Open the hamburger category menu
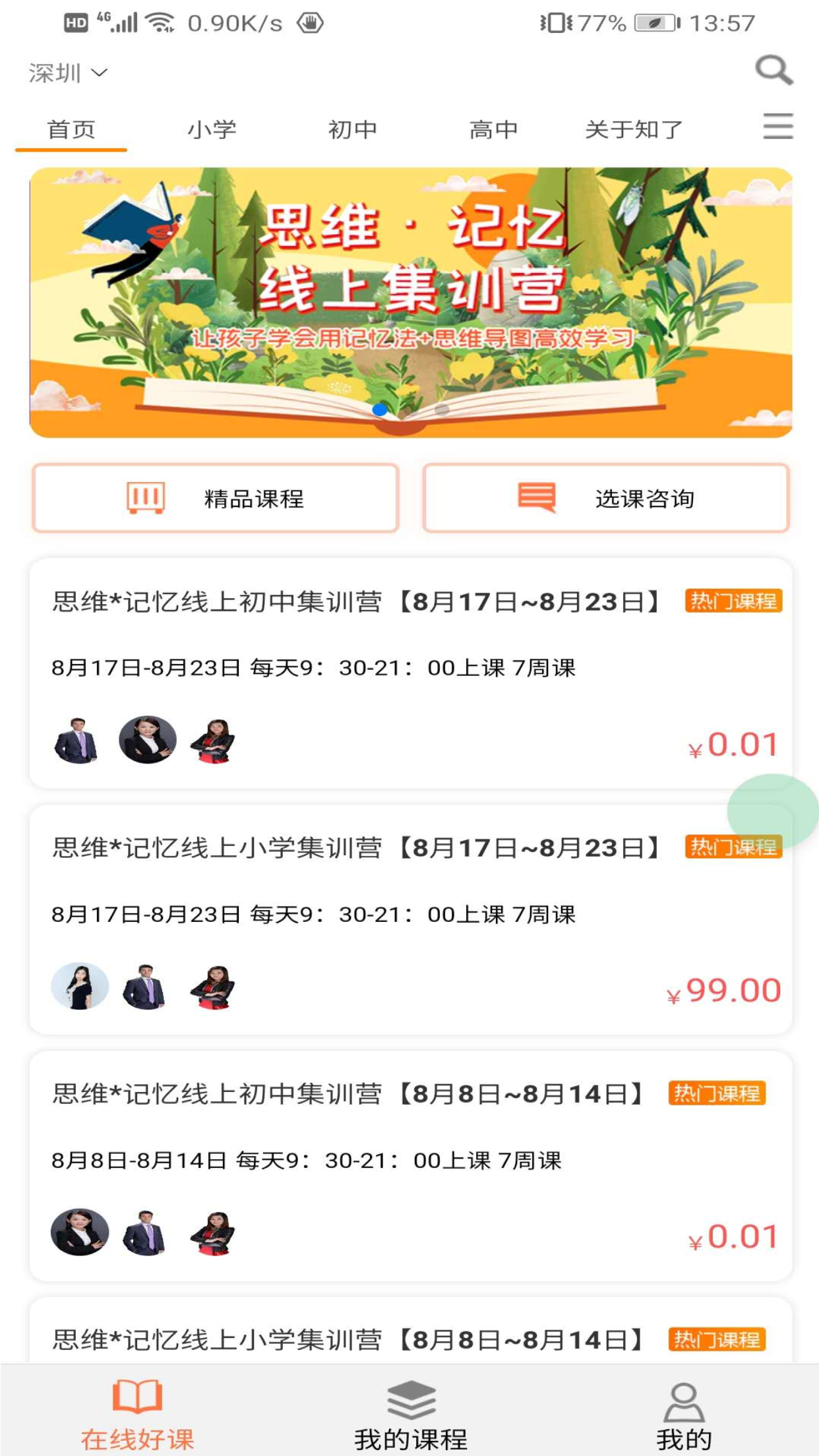 coord(777,126)
